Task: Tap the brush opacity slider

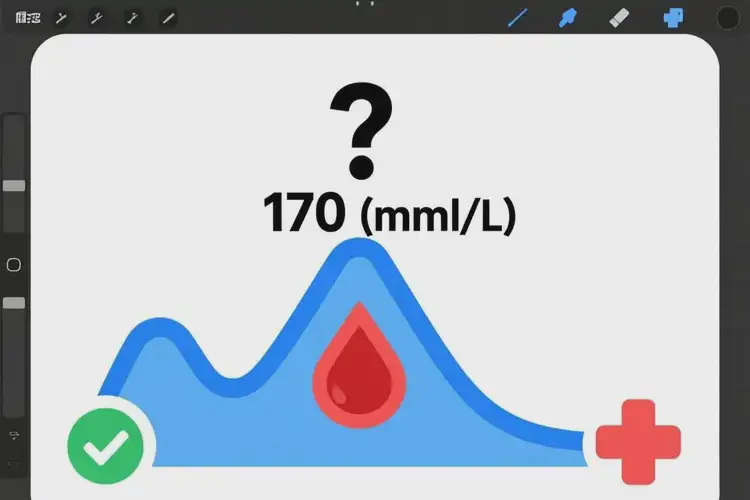Action: click(14, 302)
